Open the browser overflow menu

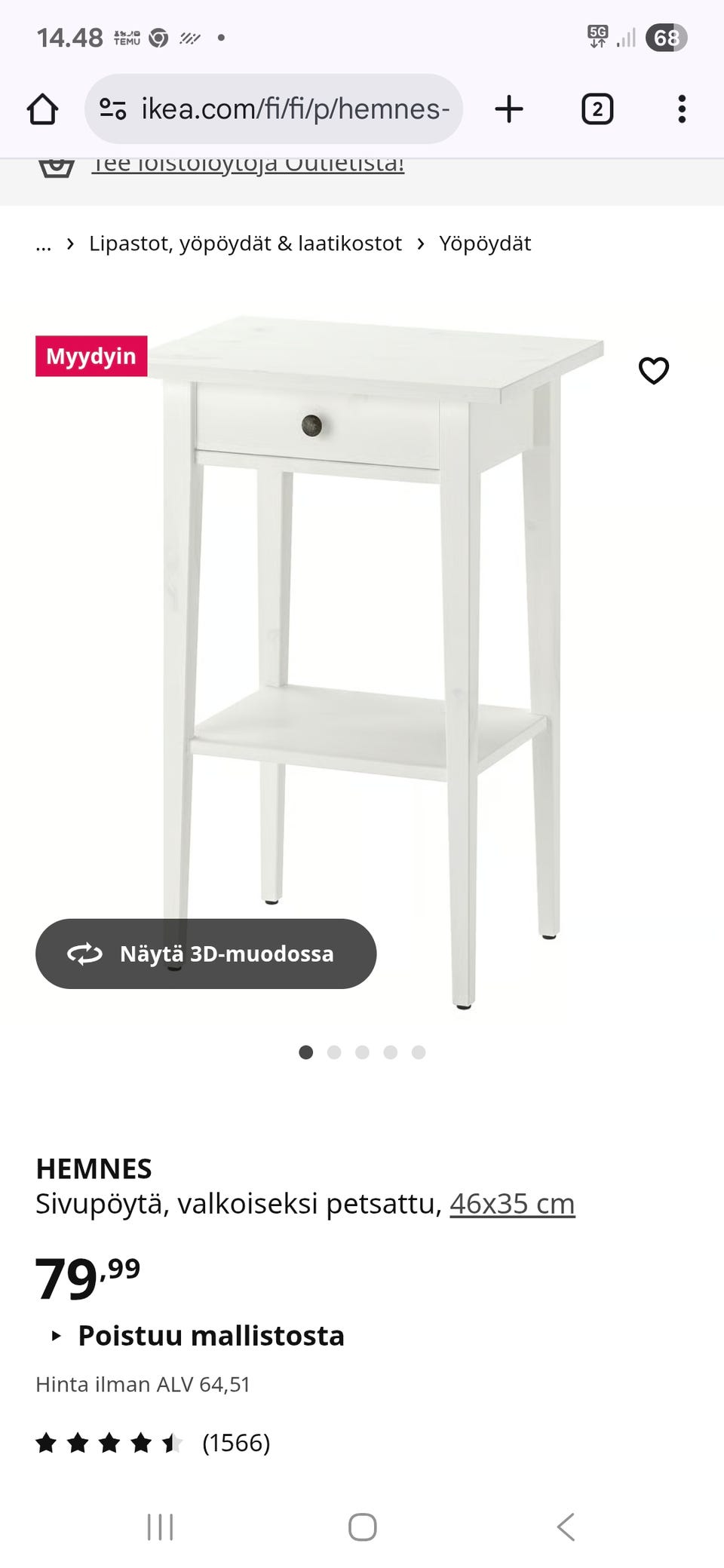[x=682, y=109]
